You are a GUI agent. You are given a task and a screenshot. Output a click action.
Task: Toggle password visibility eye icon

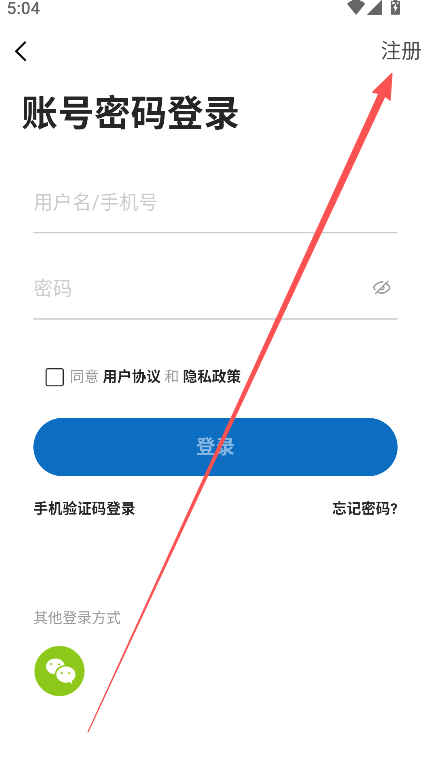(x=382, y=288)
